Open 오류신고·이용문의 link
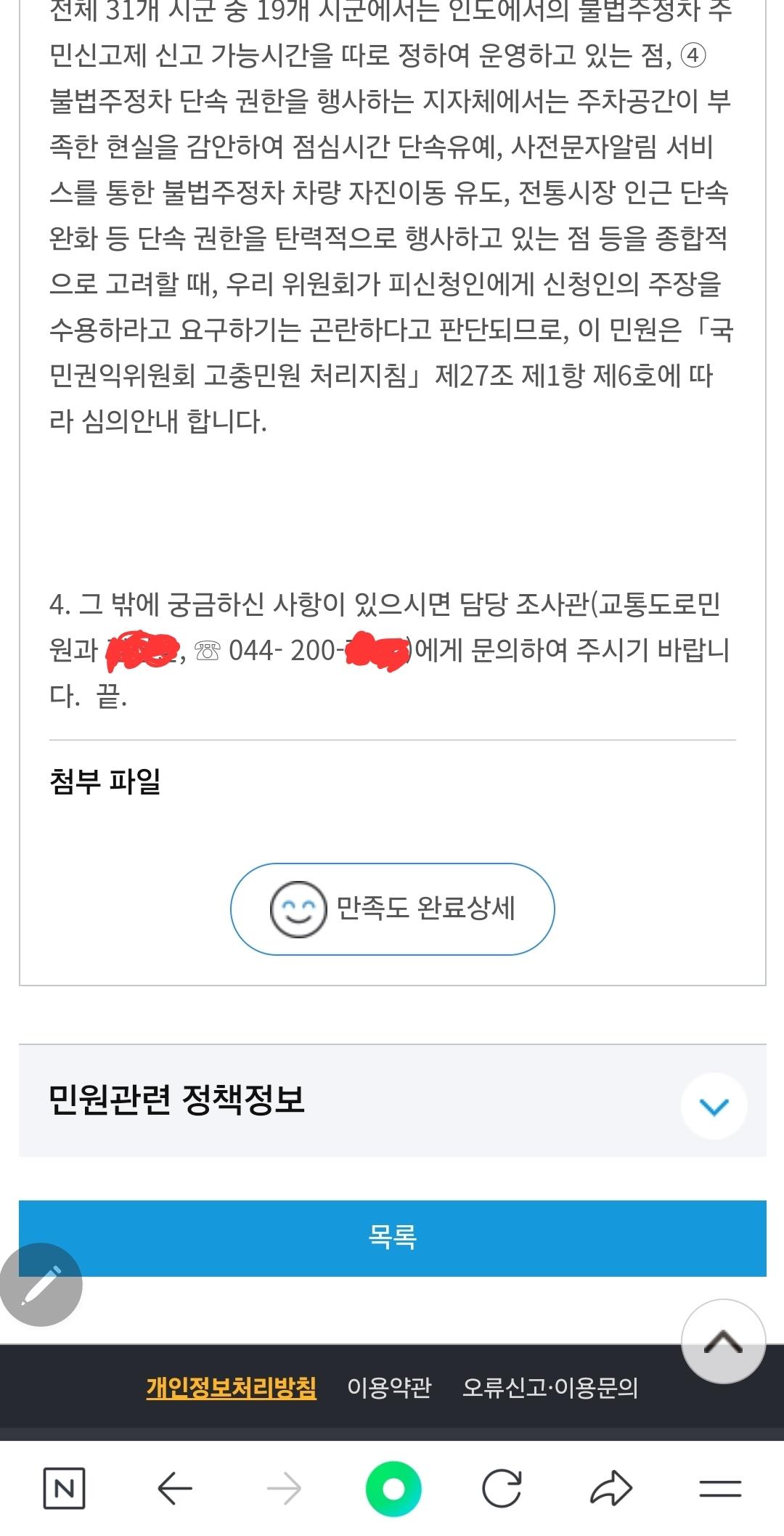The image size is (784, 1536). click(550, 1388)
